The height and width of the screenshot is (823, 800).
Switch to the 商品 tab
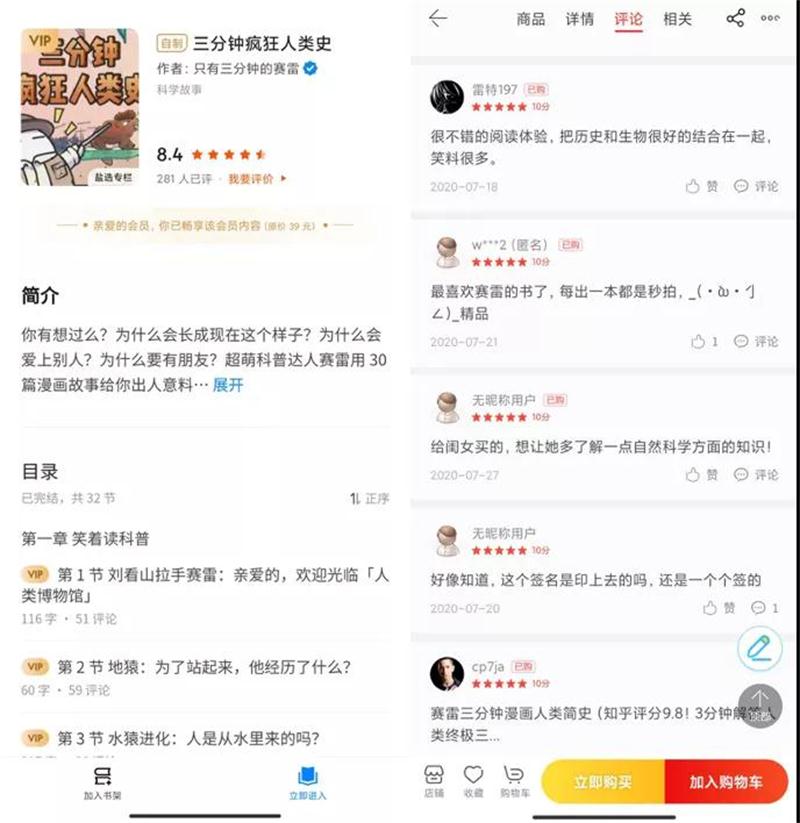(x=531, y=19)
